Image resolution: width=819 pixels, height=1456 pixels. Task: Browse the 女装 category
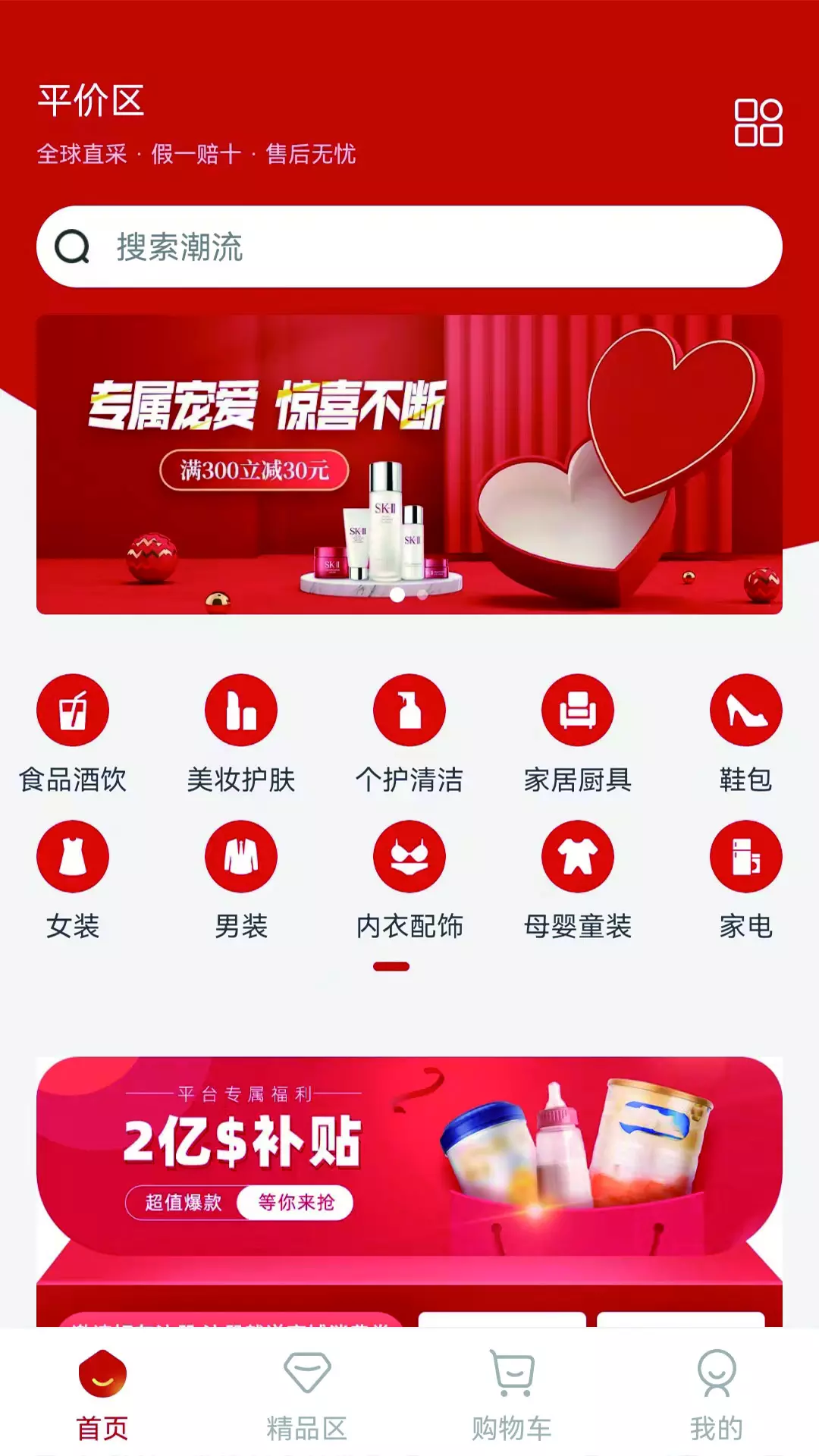click(73, 880)
